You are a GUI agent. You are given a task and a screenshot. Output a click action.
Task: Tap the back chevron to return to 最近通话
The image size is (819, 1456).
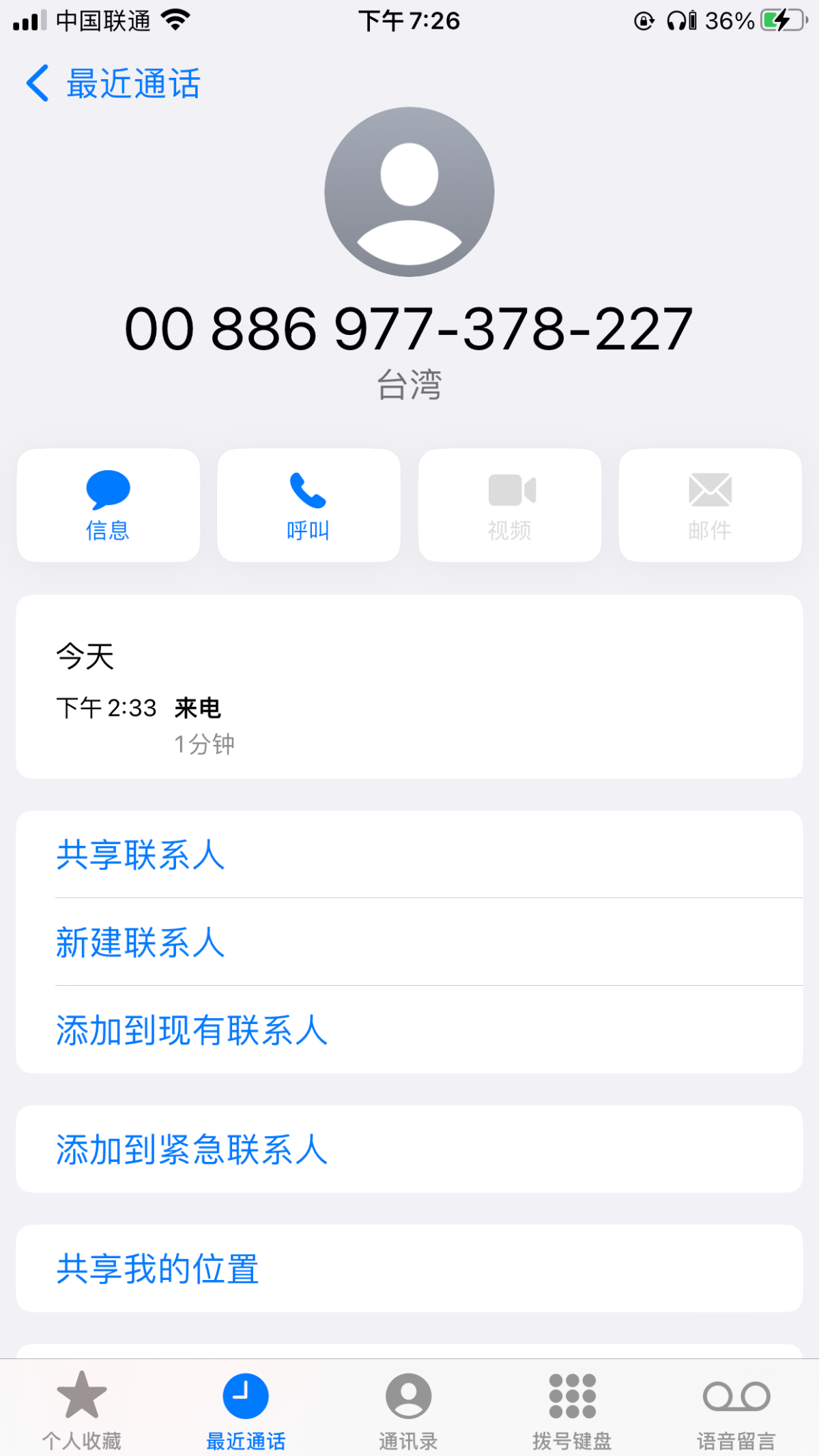[38, 83]
